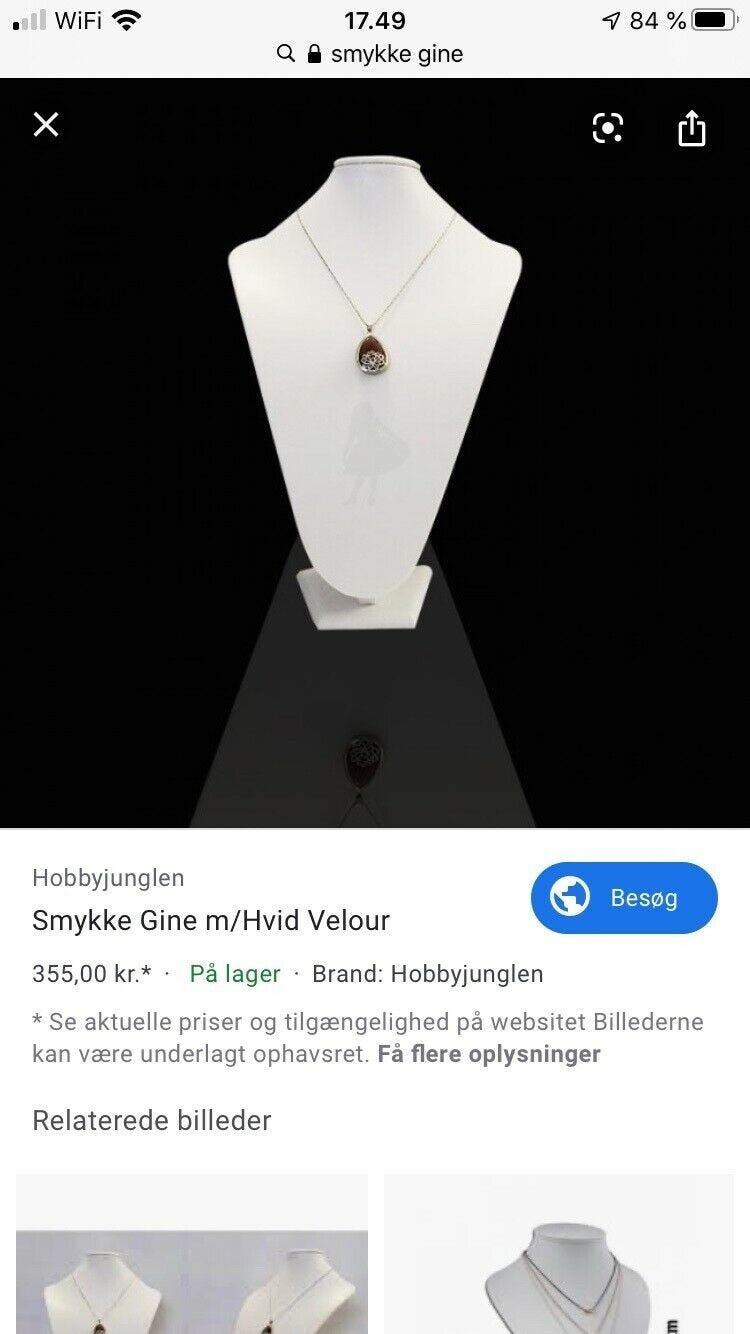Tap the Relaterede billeder section heading
Viewport: 750px width, 1334px height.
click(x=151, y=1120)
